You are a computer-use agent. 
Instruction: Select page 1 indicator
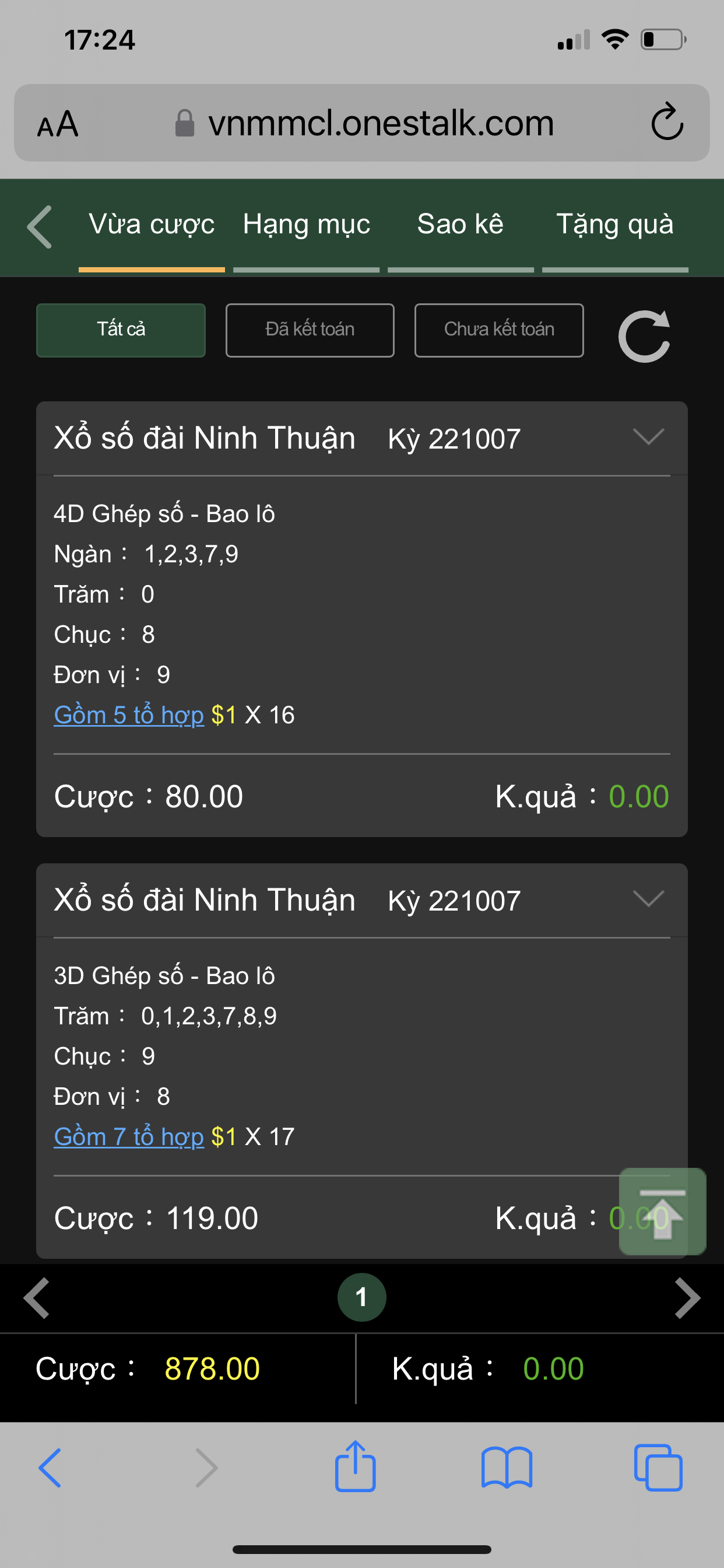click(x=361, y=1297)
